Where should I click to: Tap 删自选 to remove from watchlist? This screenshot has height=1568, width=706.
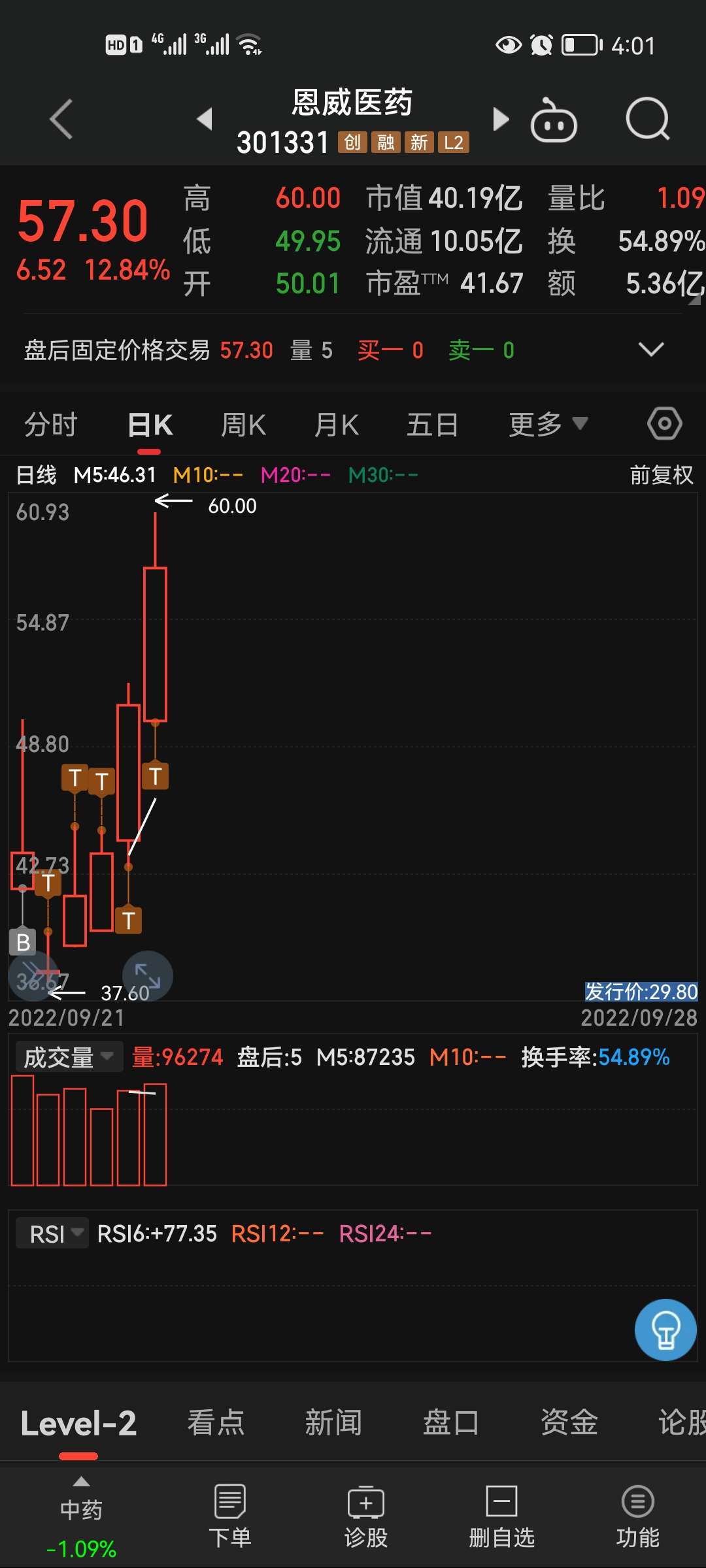(502, 1516)
